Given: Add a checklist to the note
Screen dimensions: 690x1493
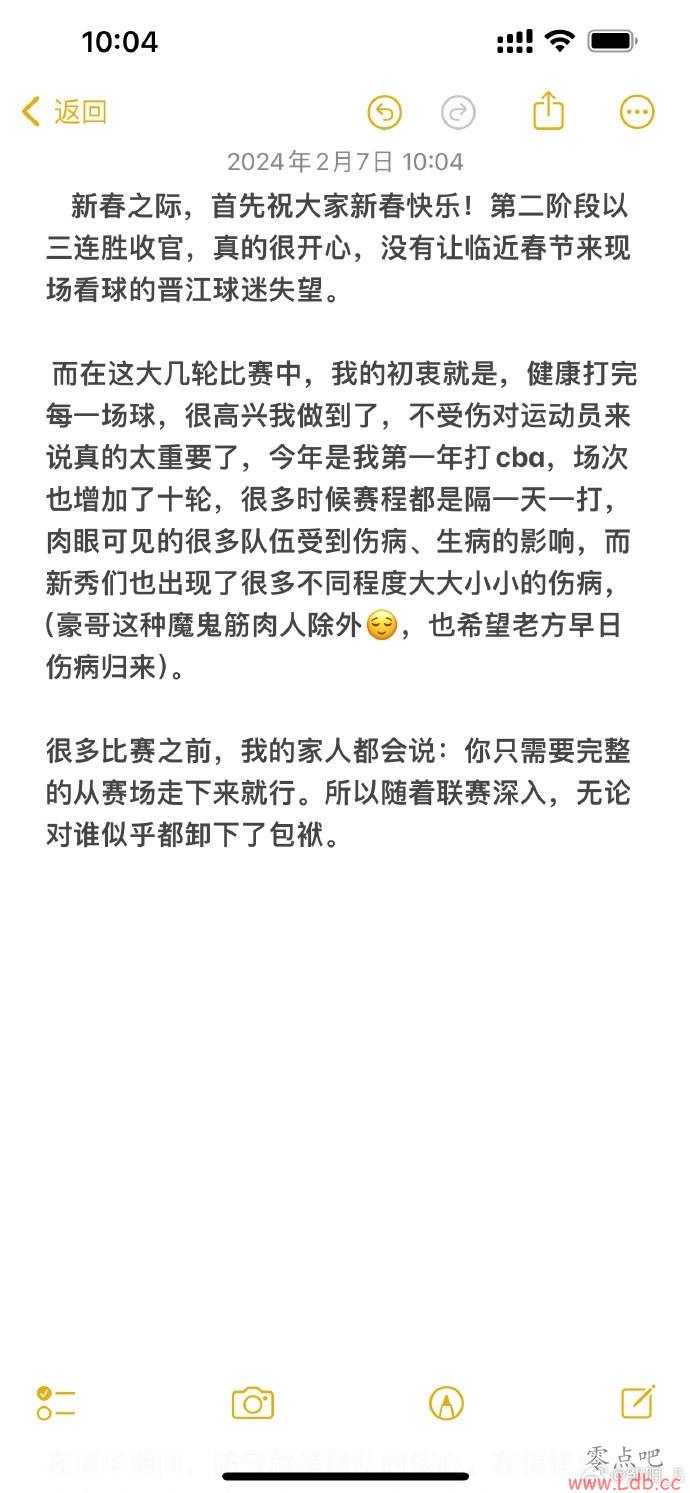Looking at the screenshot, I should click(56, 1402).
